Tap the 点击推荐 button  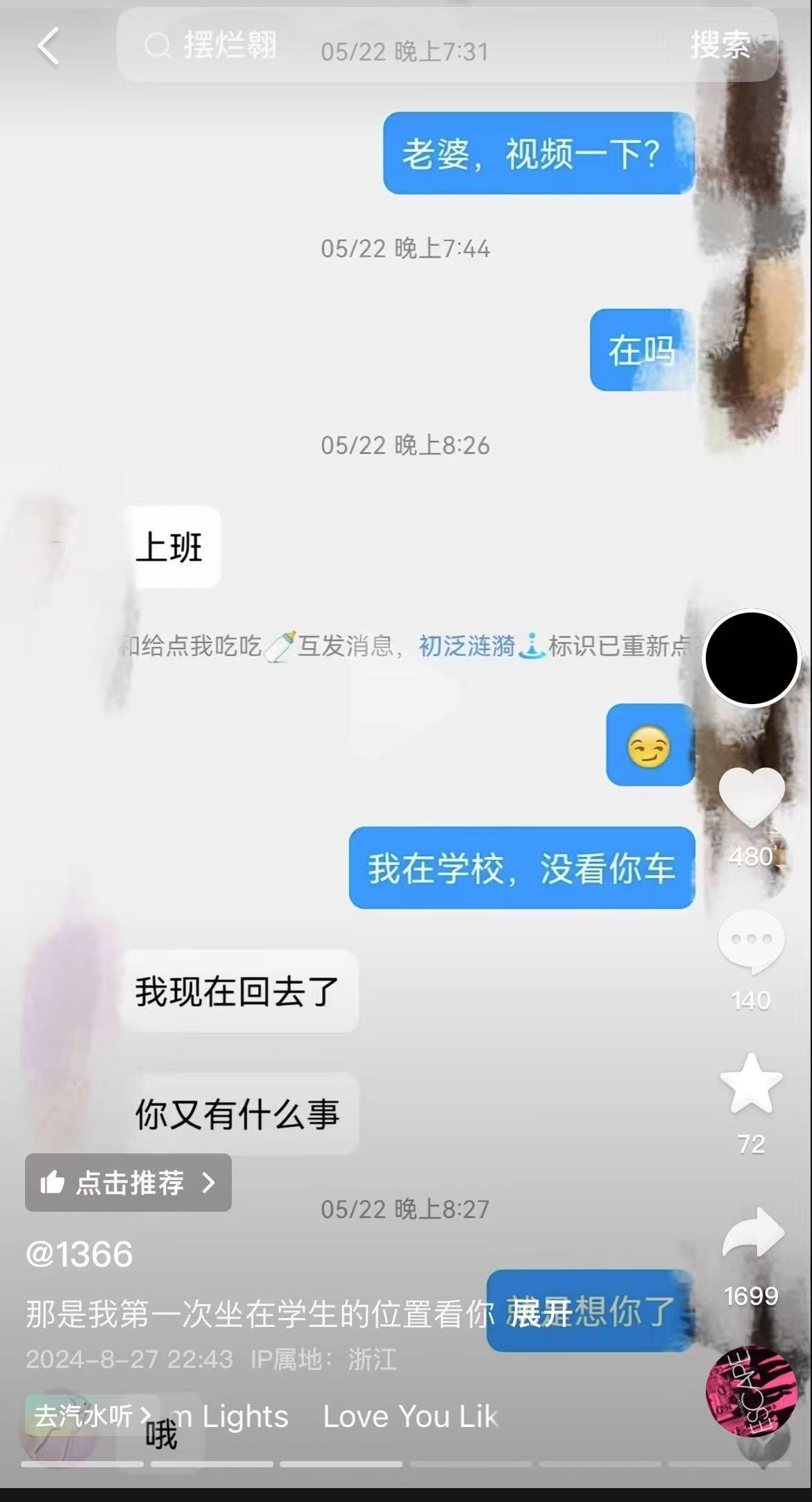128,1182
